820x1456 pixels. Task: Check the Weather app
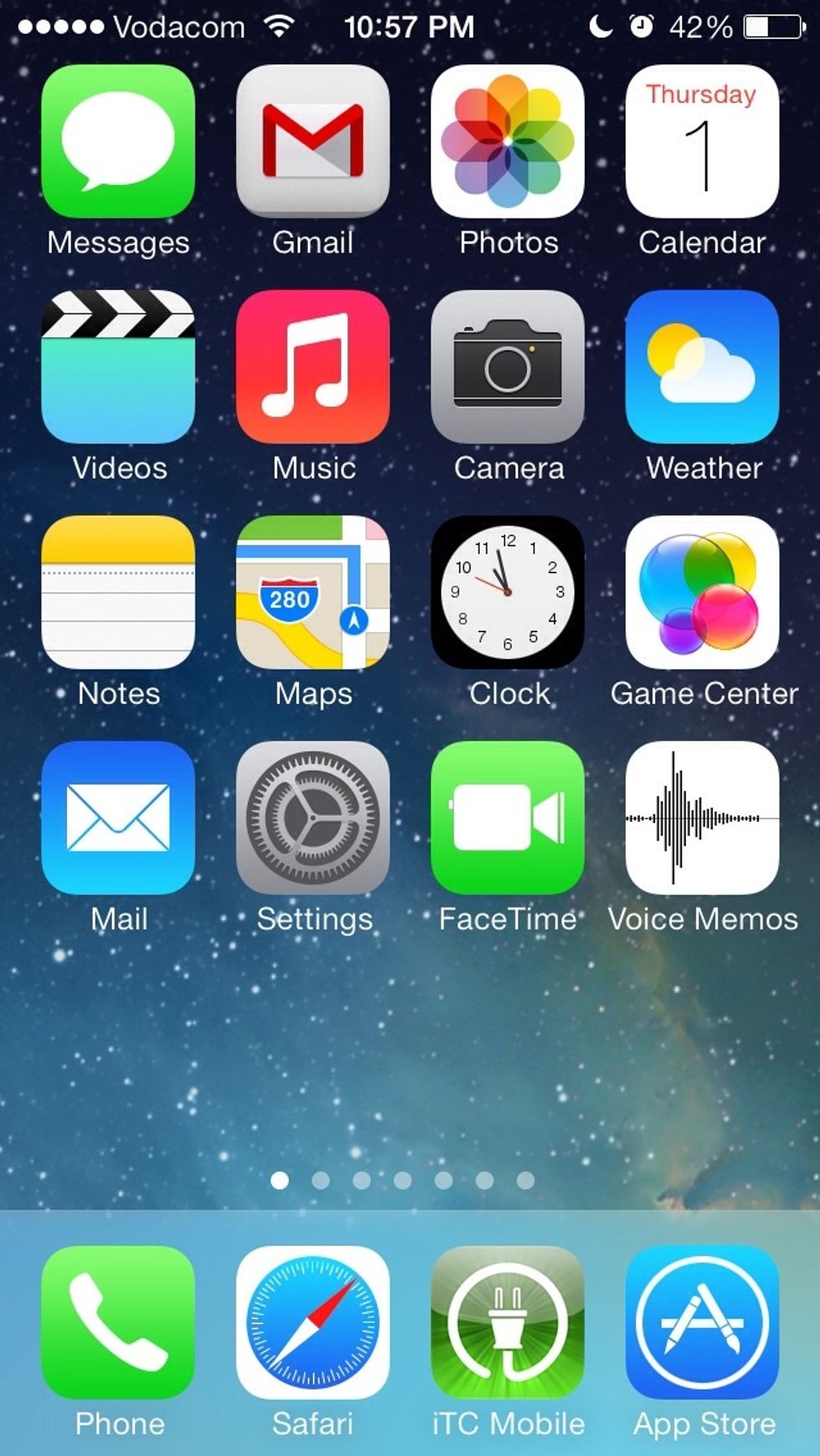[702, 368]
